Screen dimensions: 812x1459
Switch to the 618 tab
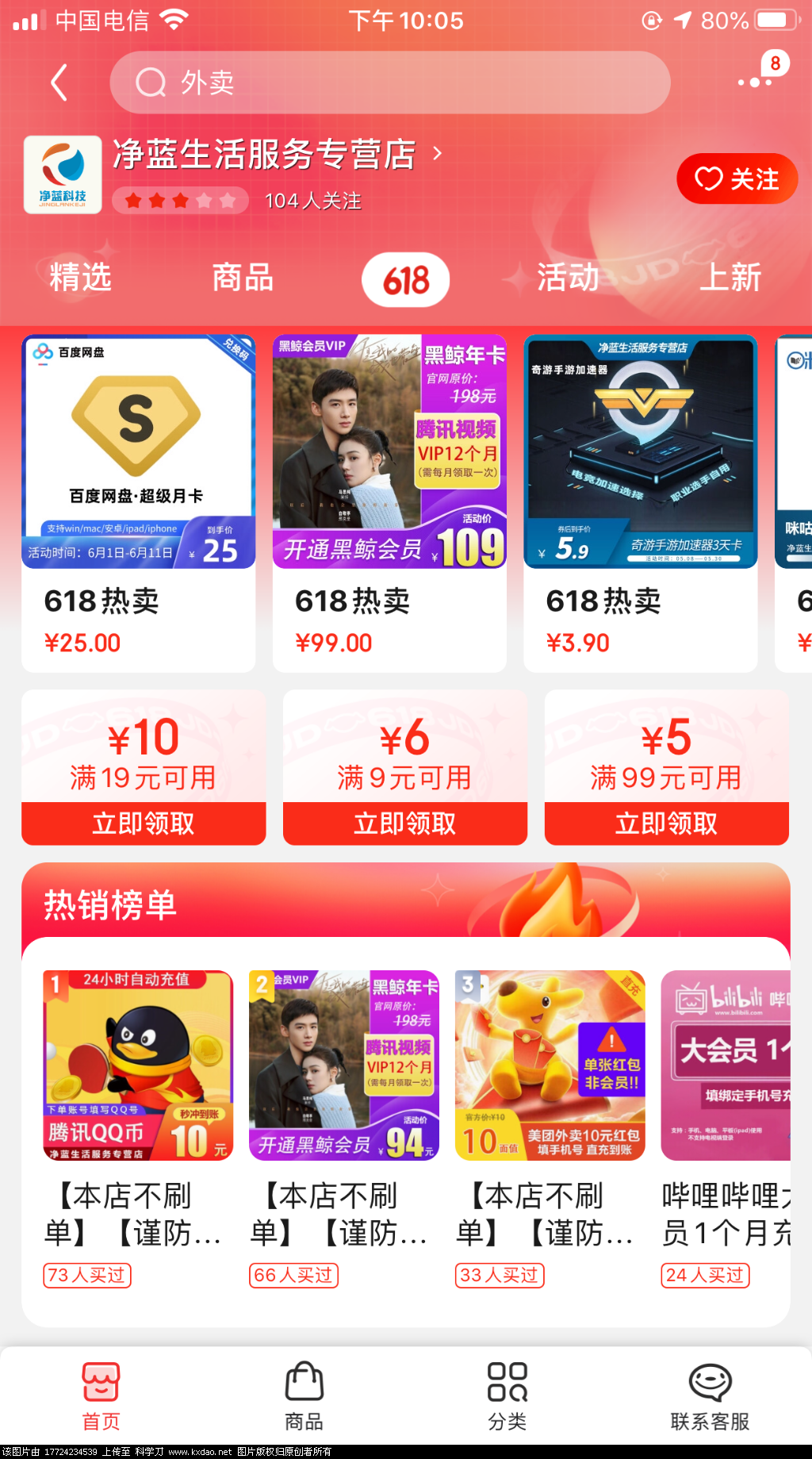coord(406,278)
